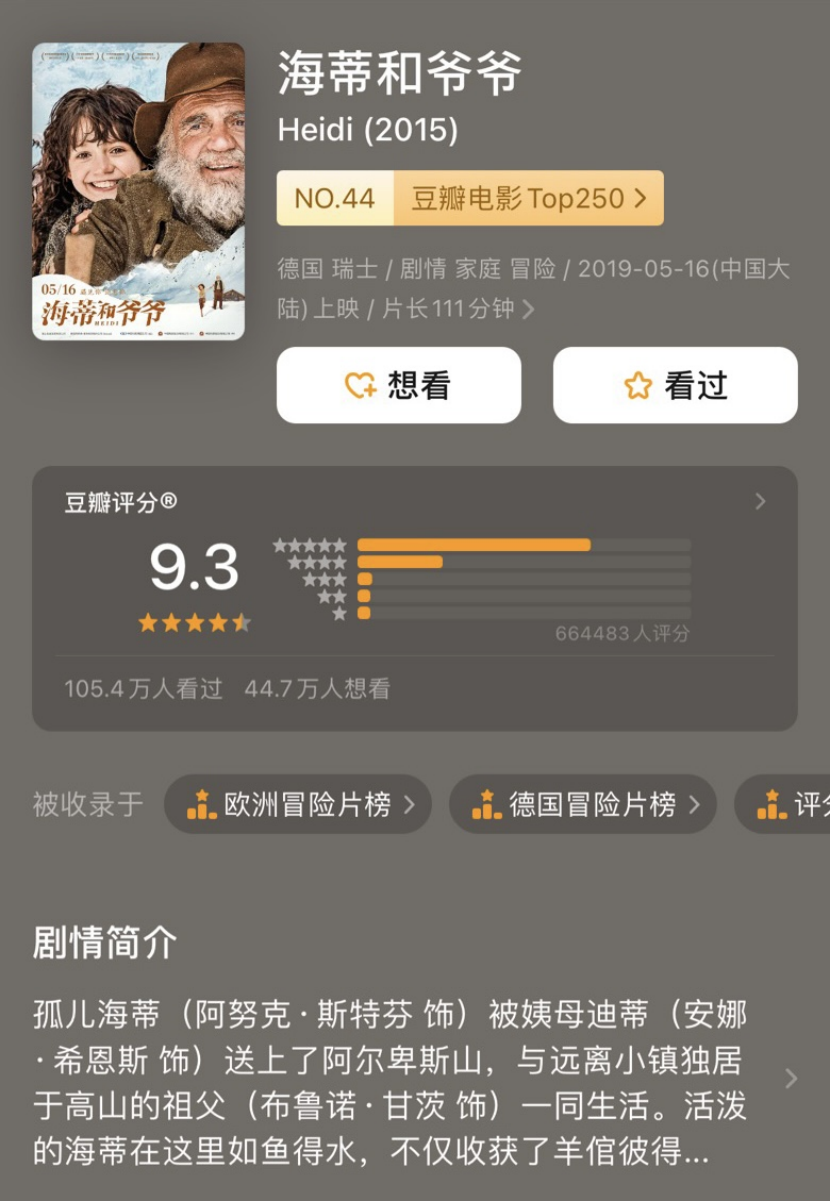Open the Heidi movie poster
Screen dimensions: 830x1202
(x=138, y=192)
